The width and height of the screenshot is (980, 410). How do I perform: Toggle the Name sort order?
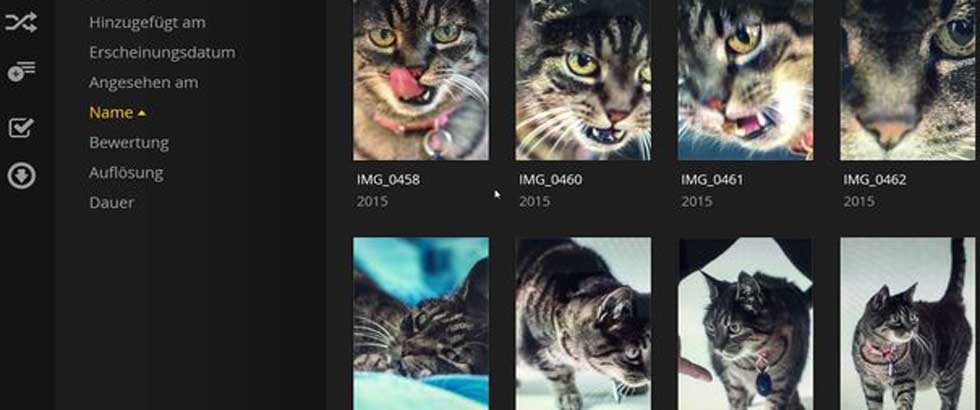112,112
